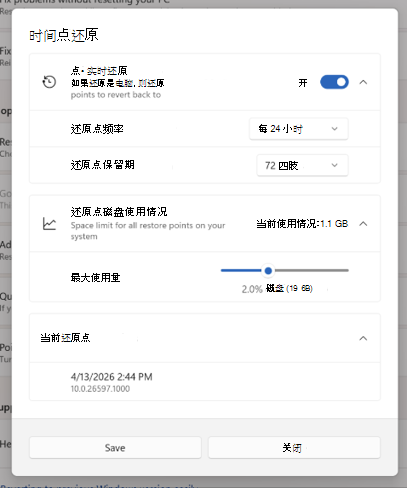Open the 还原点保留期 dropdown showing 72
The width and height of the screenshot is (407, 488).
coord(302,165)
